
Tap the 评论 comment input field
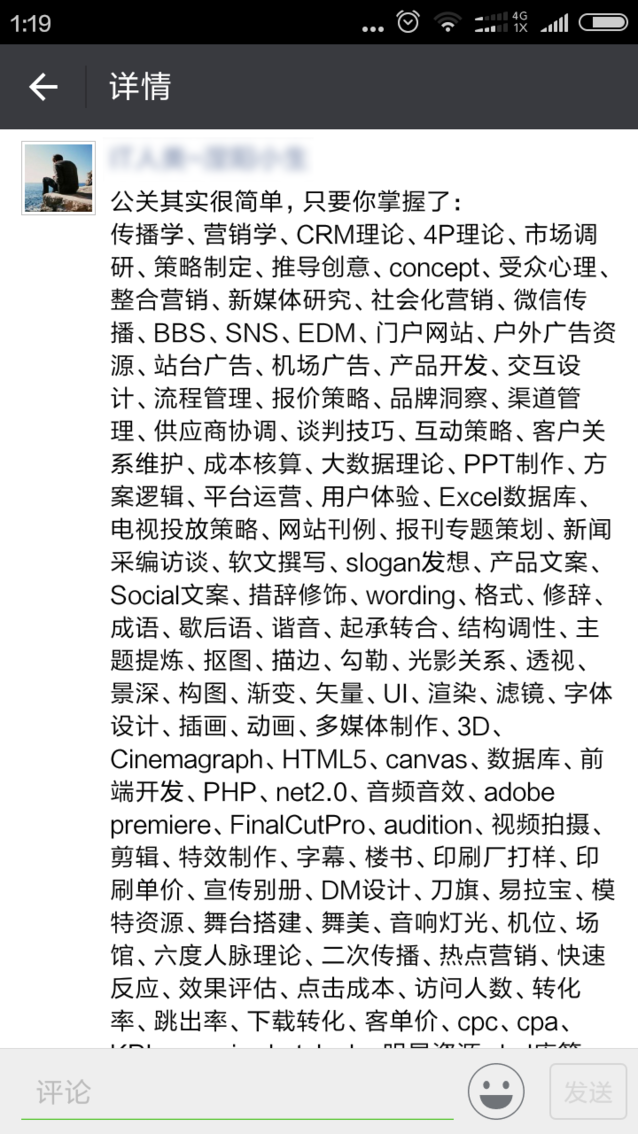235,1092
